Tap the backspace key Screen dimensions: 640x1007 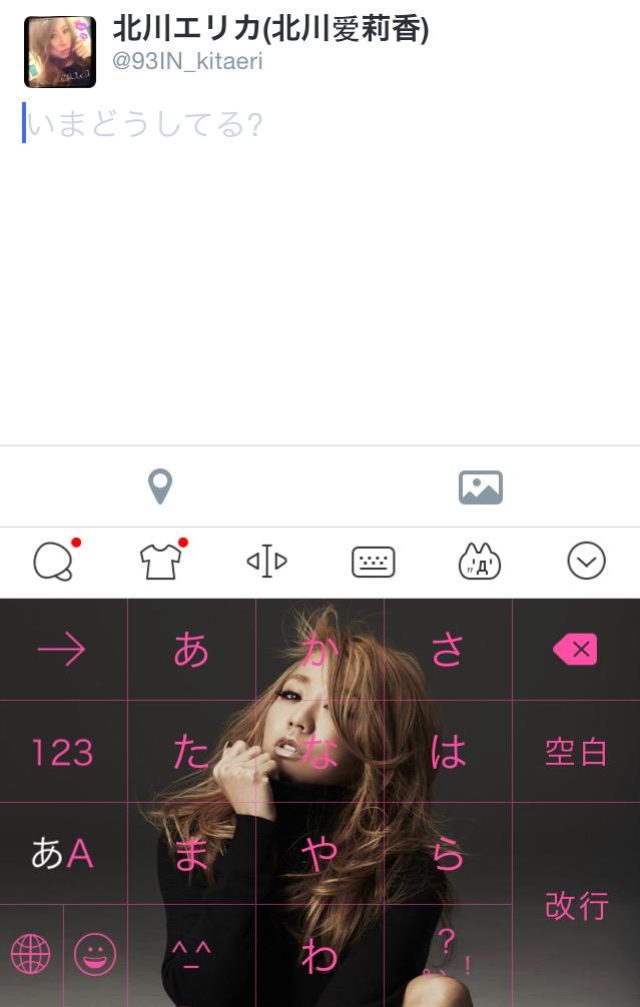(575, 650)
